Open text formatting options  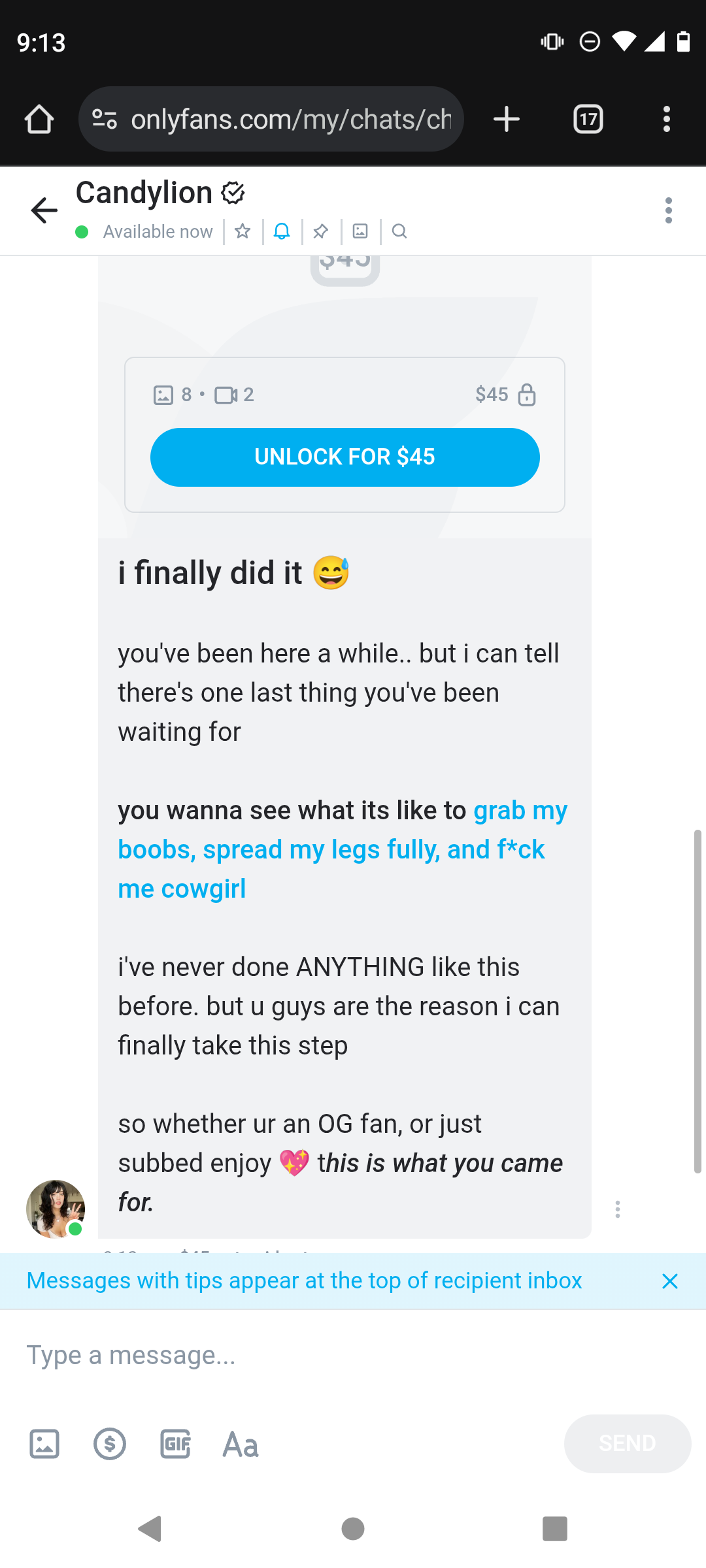pos(241,1445)
